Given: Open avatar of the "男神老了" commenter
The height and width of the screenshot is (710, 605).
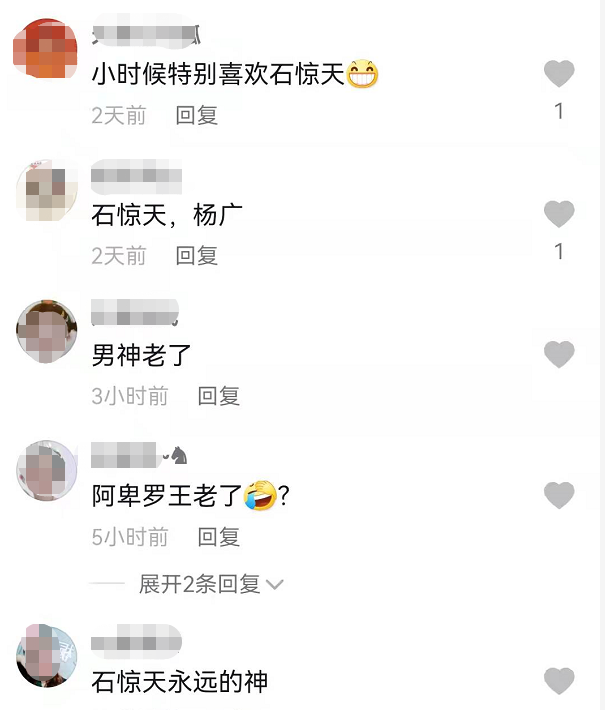Looking at the screenshot, I should coord(47,331).
